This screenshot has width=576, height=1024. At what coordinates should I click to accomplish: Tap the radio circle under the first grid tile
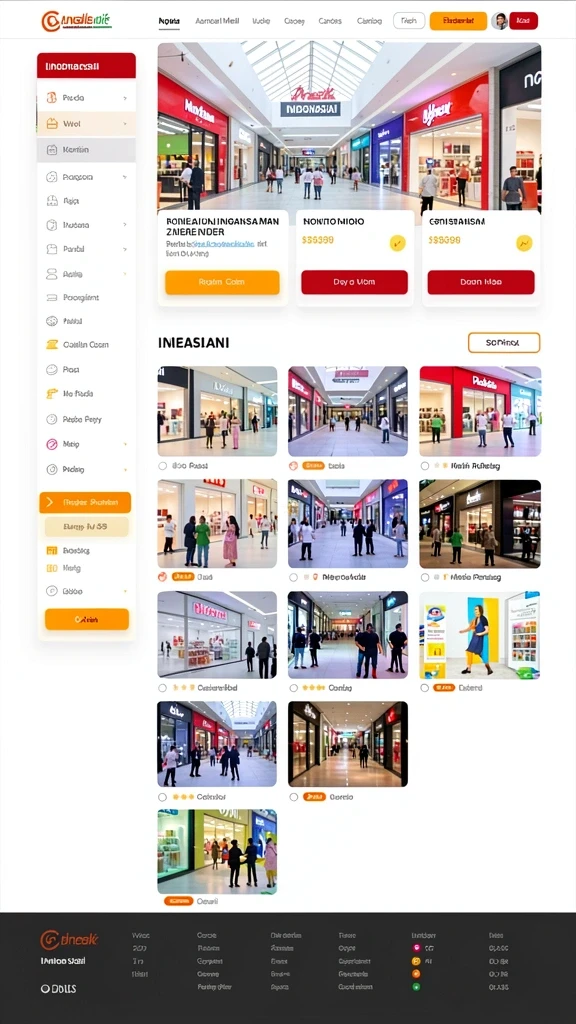(163, 466)
